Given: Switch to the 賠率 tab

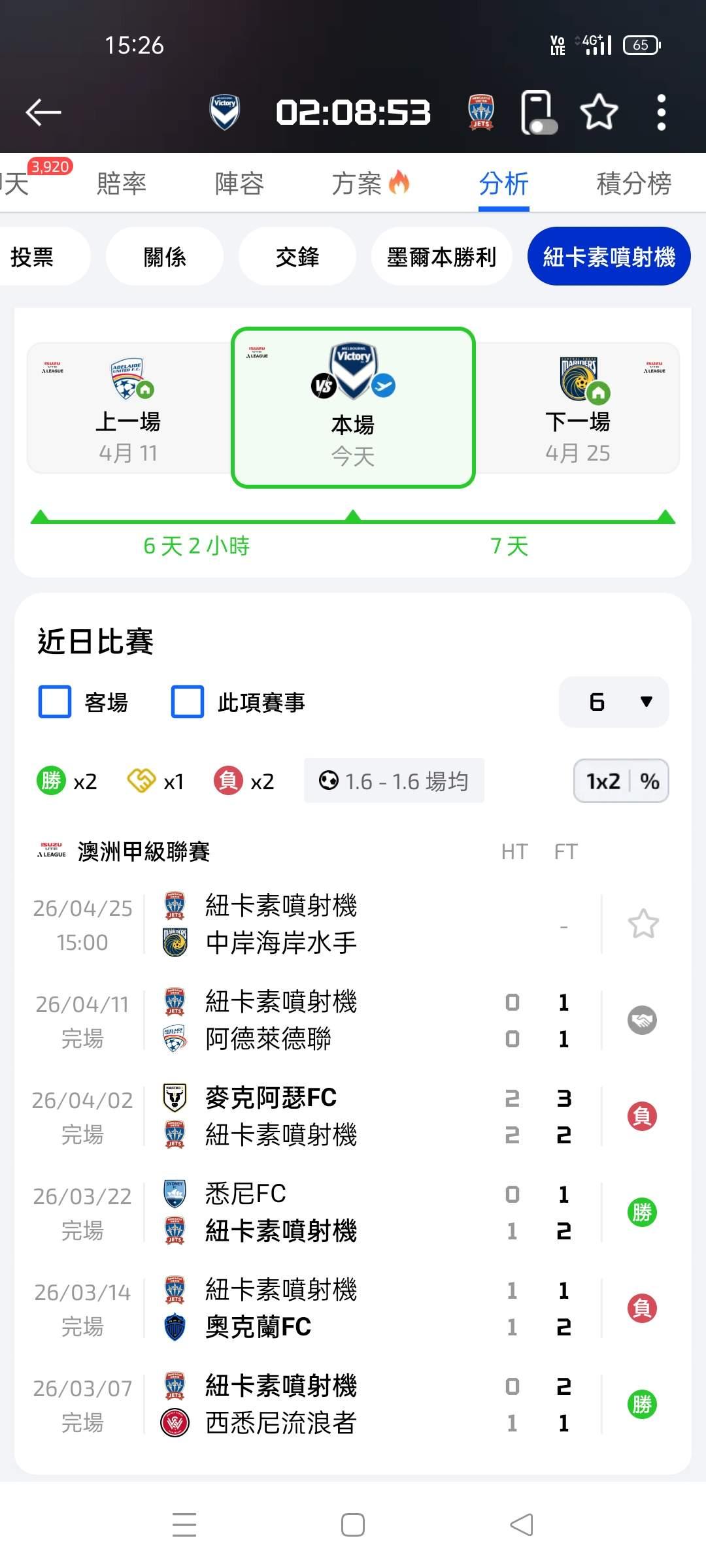Looking at the screenshot, I should coord(122,184).
